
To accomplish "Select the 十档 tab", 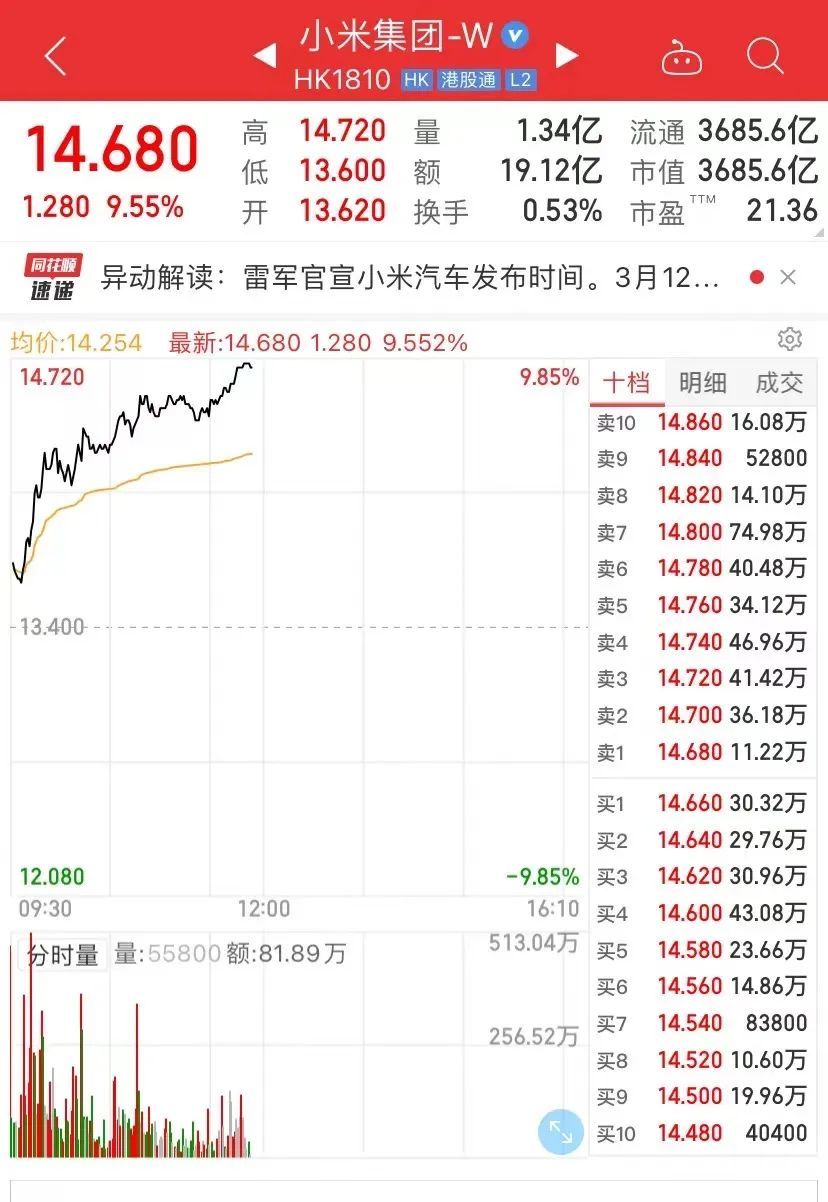I will coord(626,383).
